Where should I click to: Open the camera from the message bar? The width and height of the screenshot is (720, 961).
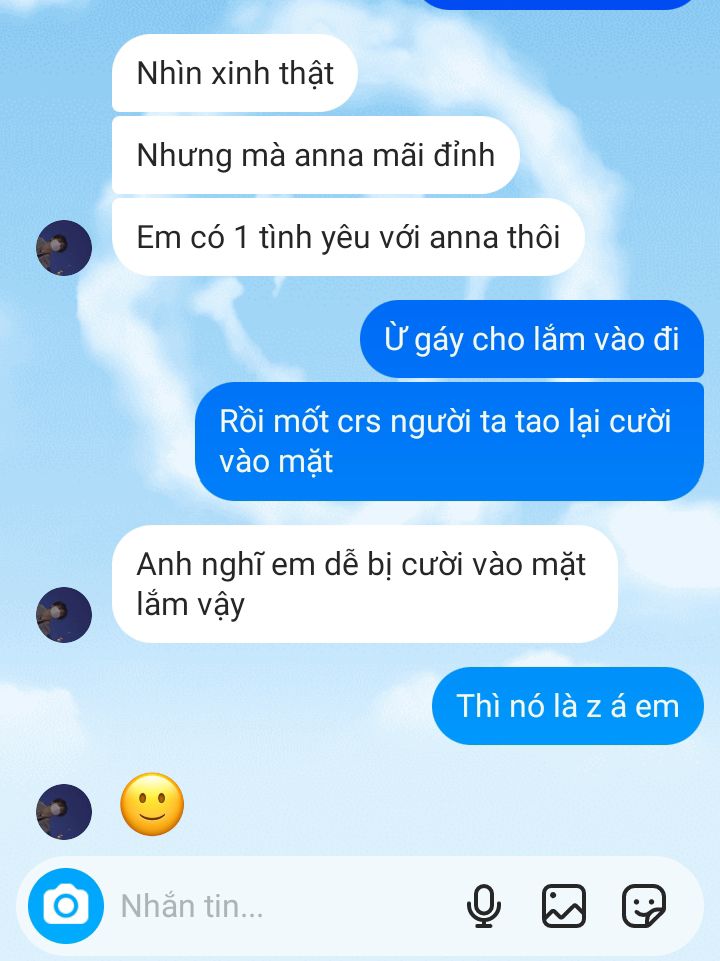coord(65,906)
